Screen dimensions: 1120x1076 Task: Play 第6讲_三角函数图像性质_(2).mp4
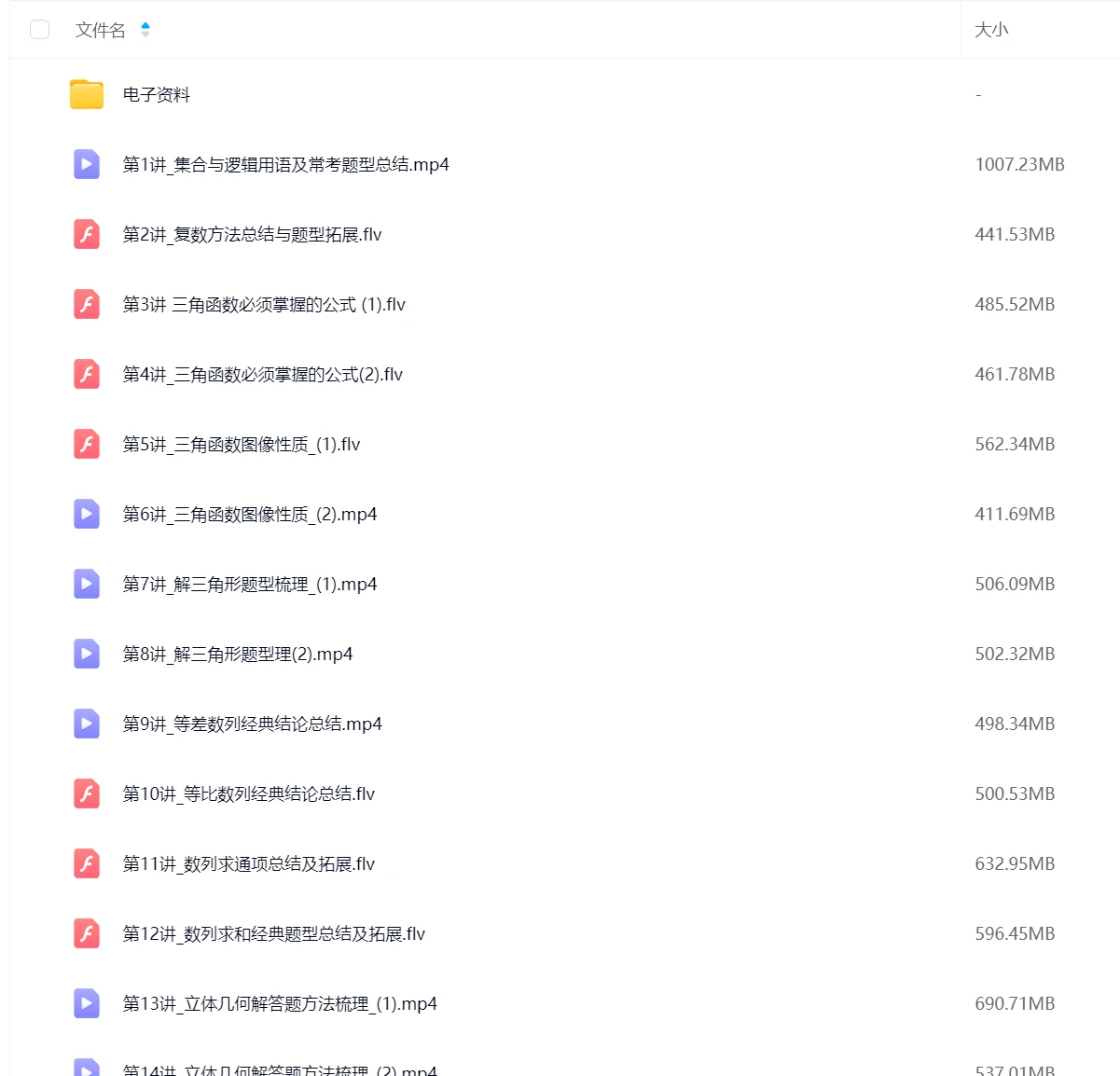click(249, 515)
